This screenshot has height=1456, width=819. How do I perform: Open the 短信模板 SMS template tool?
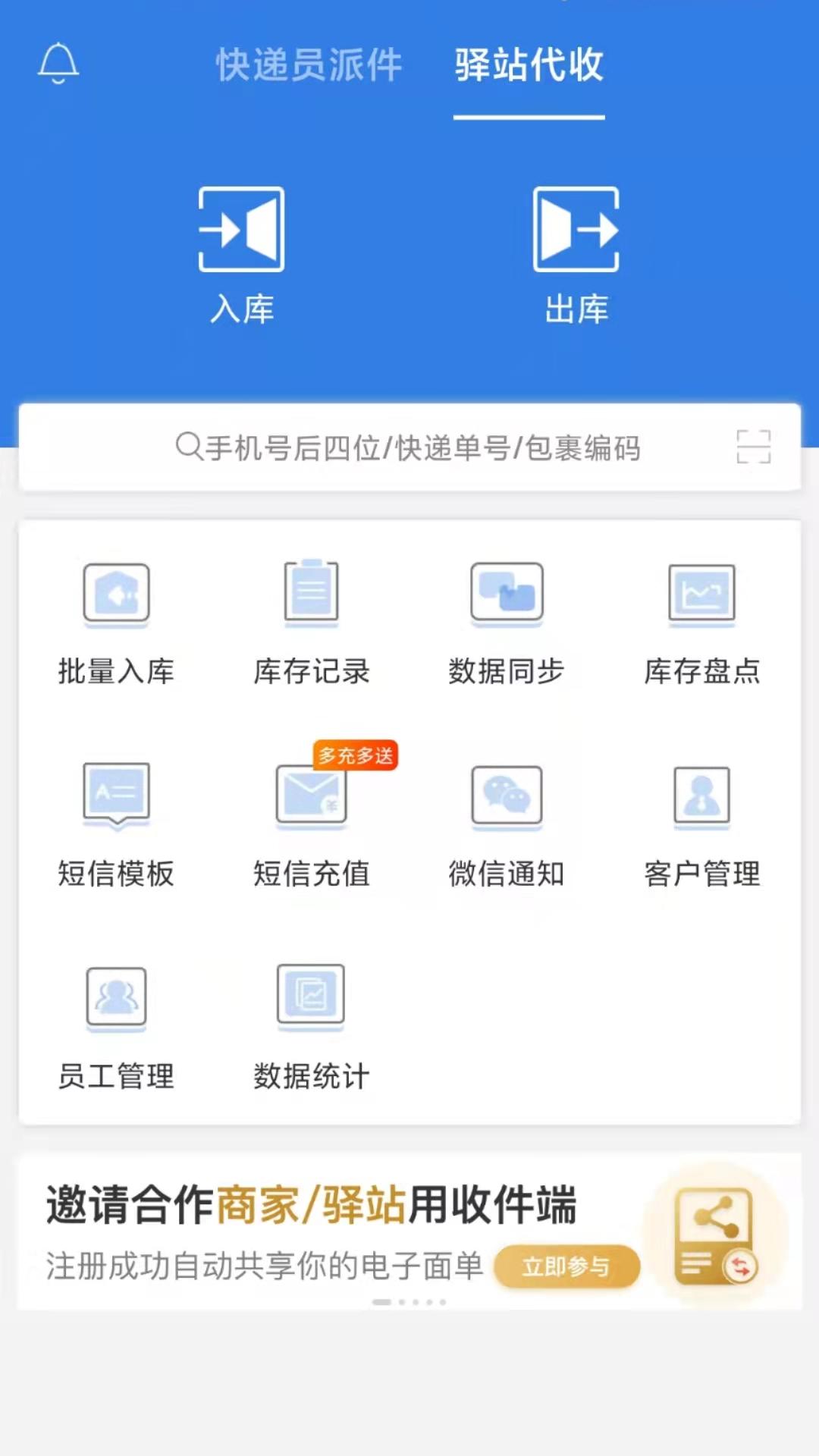click(x=117, y=823)
